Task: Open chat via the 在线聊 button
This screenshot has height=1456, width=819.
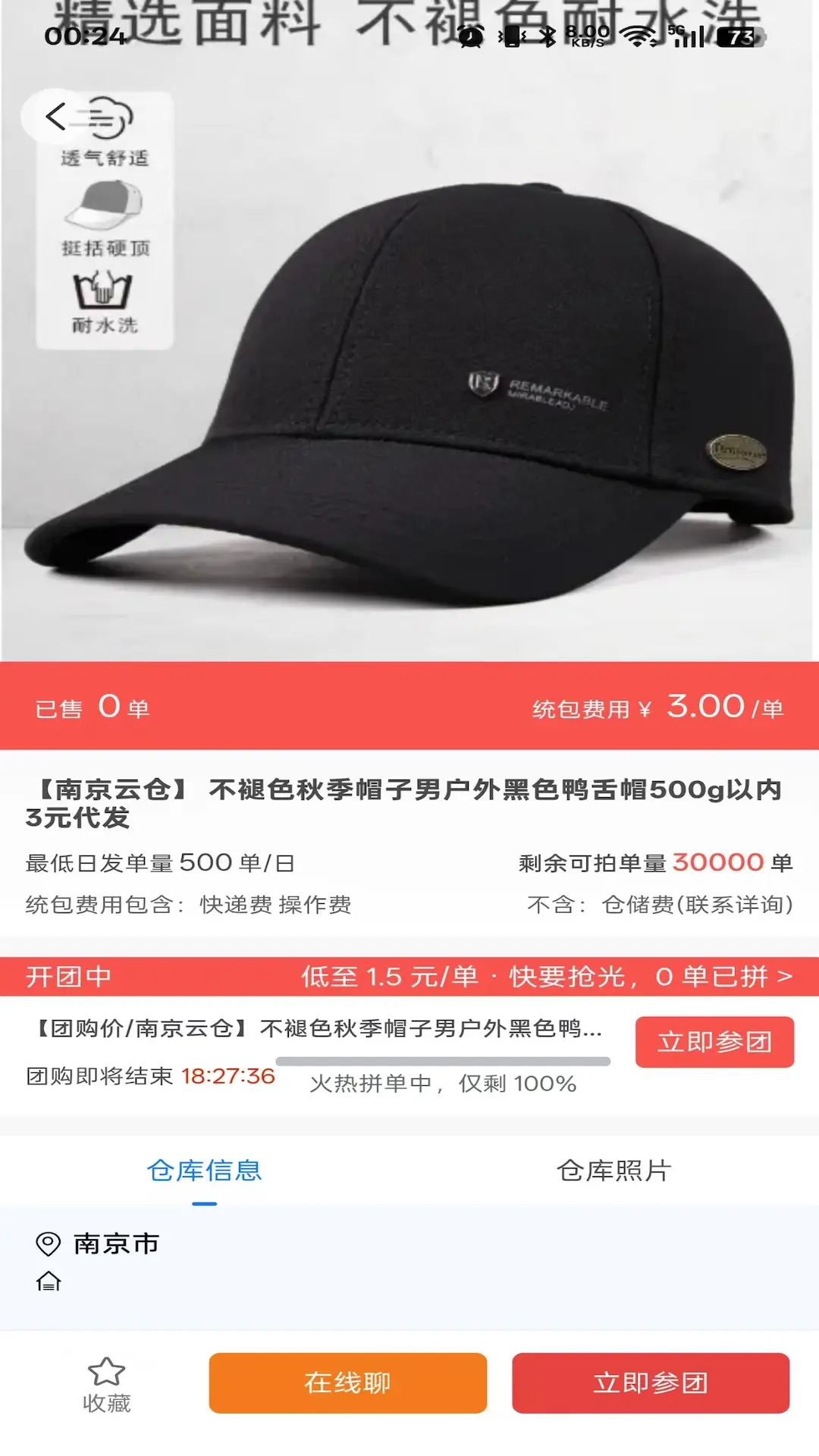Action: [347, 1382]
